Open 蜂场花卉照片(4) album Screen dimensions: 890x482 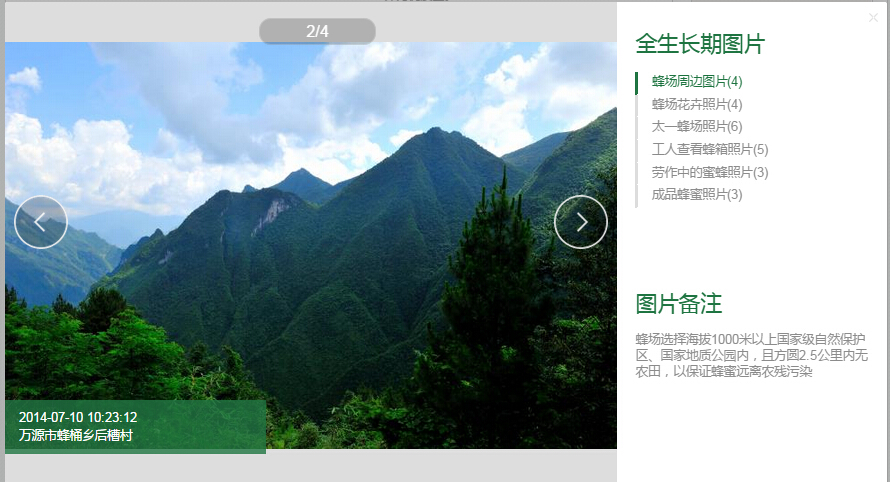pyautogui.click(x=697, y=104)
